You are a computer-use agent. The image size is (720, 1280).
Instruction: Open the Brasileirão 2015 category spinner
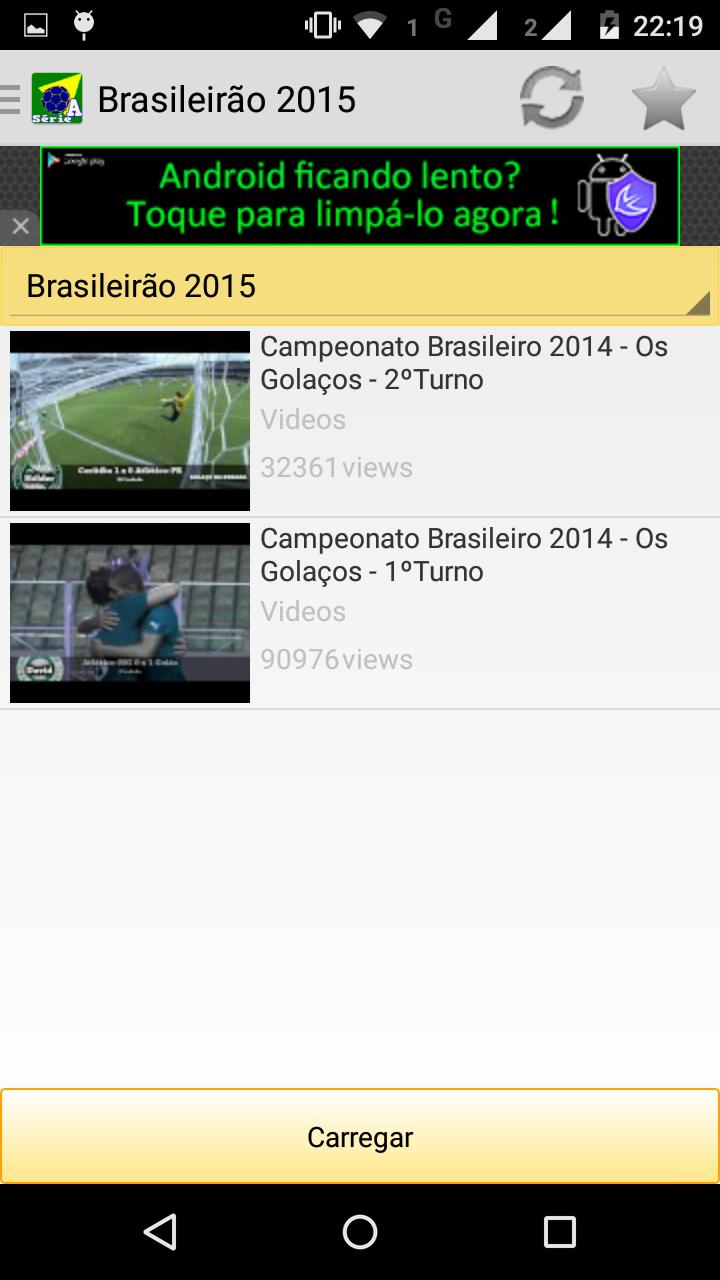(x=358, y=285)
